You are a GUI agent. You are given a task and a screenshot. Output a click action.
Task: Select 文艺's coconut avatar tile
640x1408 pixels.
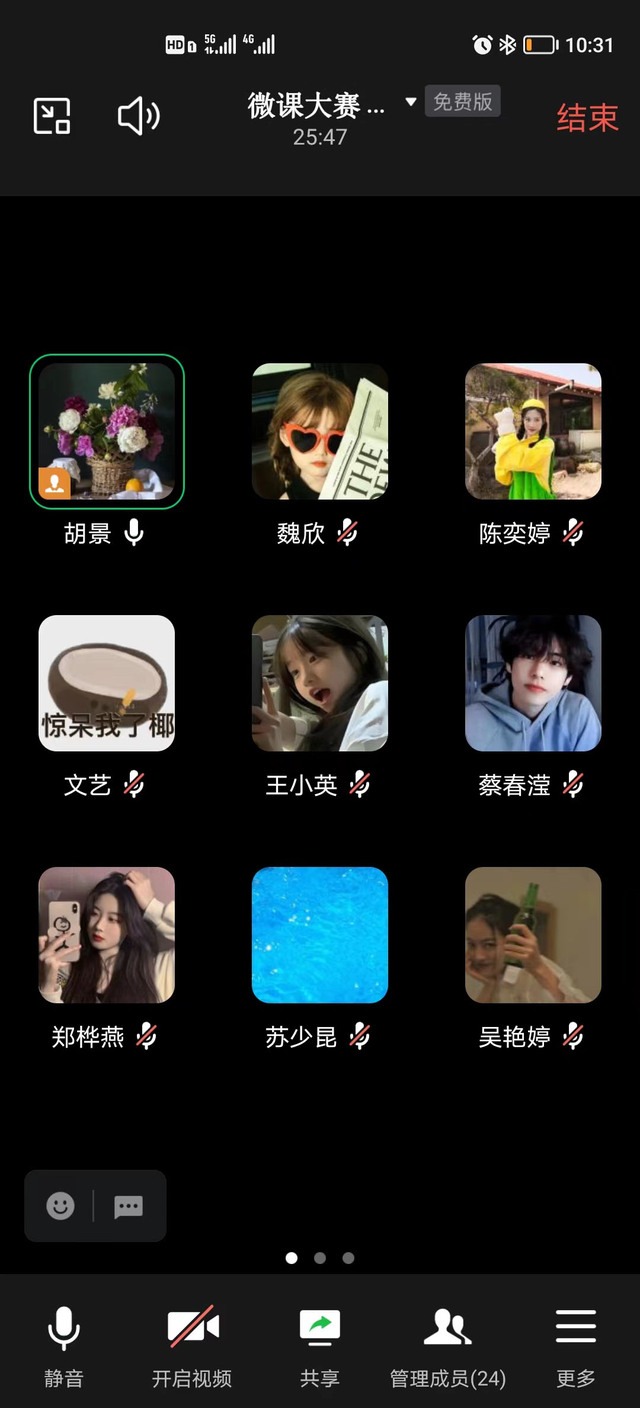107,683
